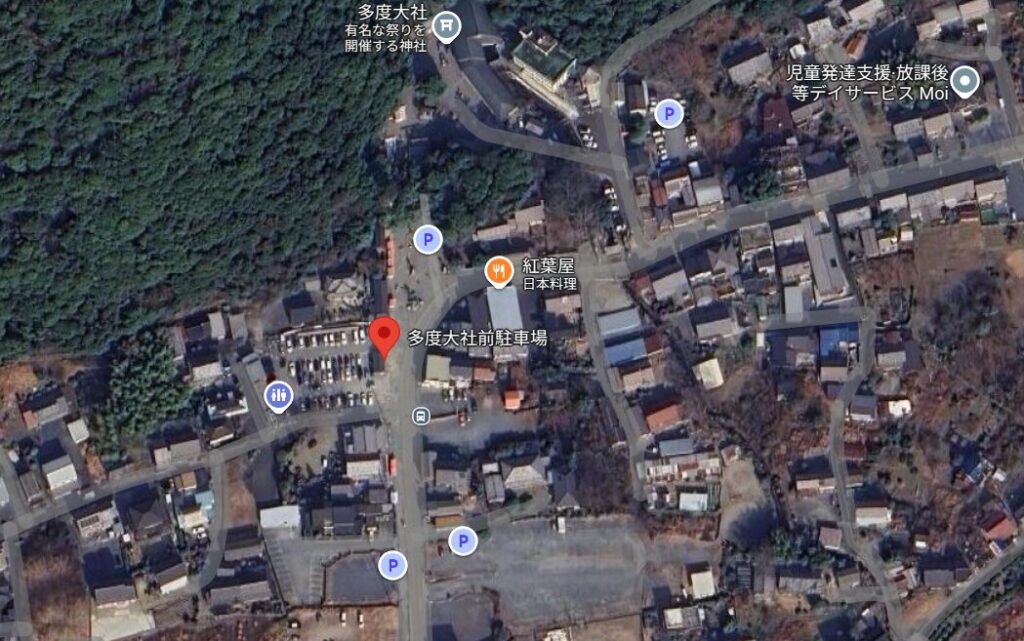Open the 多度大社 shrine marker
The width and height of the screenshot is (1024, 641).
[x=446, y=24]
